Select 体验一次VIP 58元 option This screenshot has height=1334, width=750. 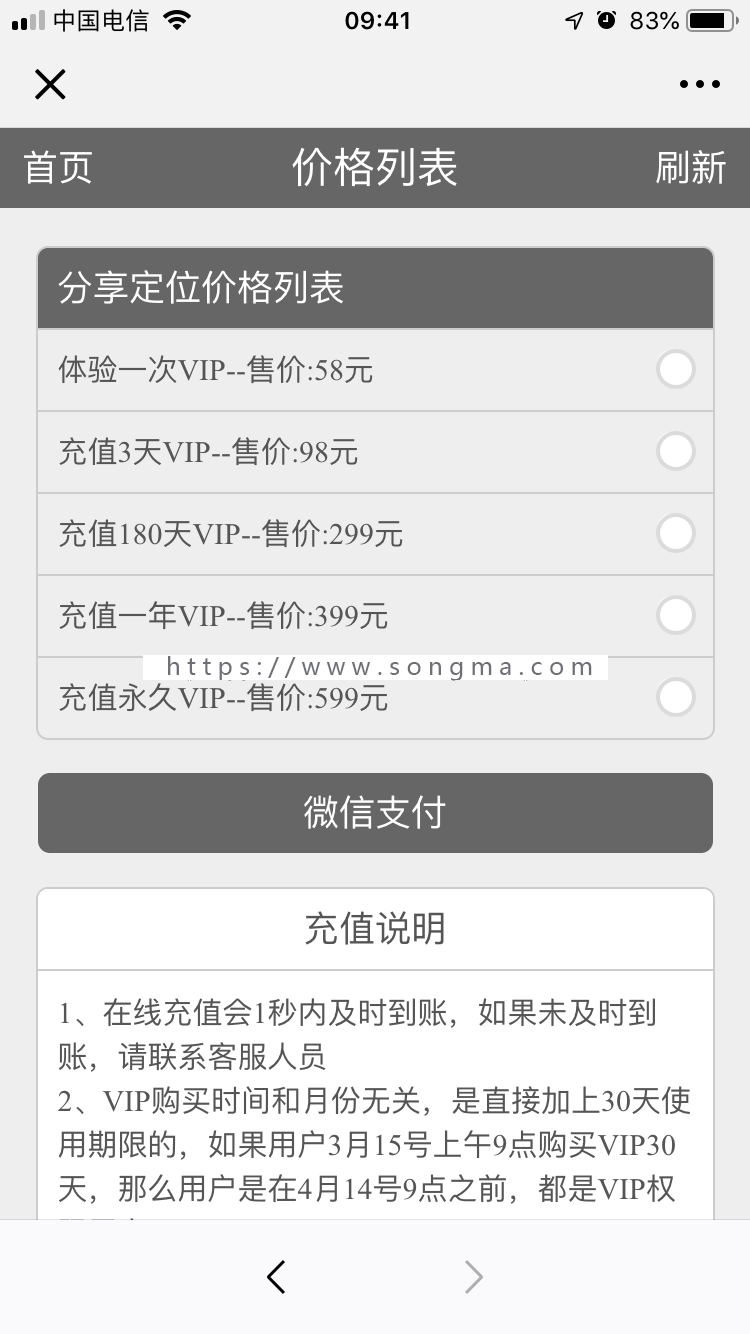pos(675,370)
